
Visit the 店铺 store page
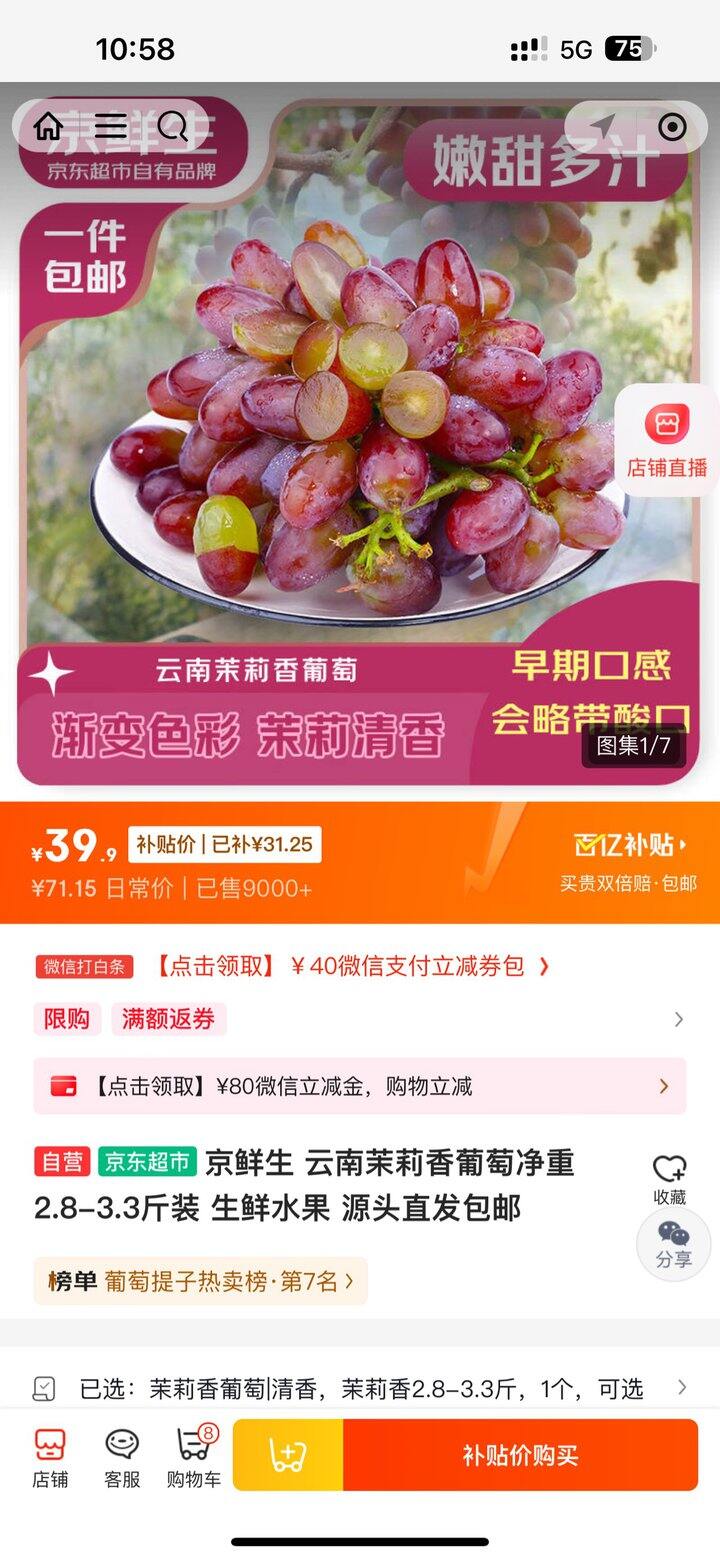tap(50, 1457)
